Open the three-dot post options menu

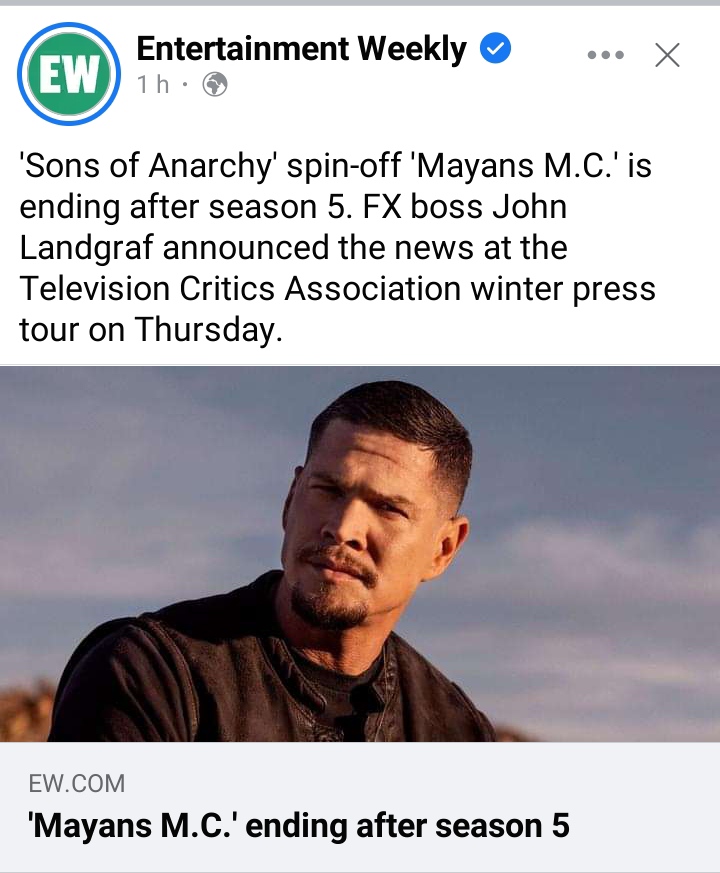(x=606, y=56)
